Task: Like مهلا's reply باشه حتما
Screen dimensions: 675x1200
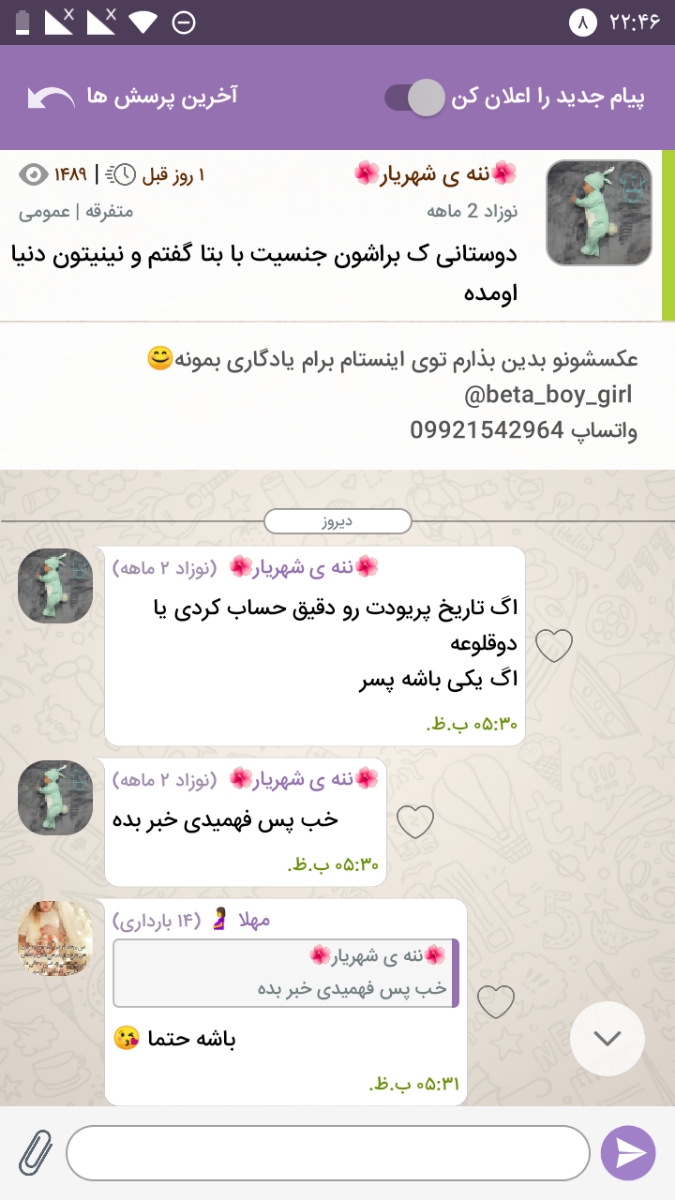Action: 495,1002
